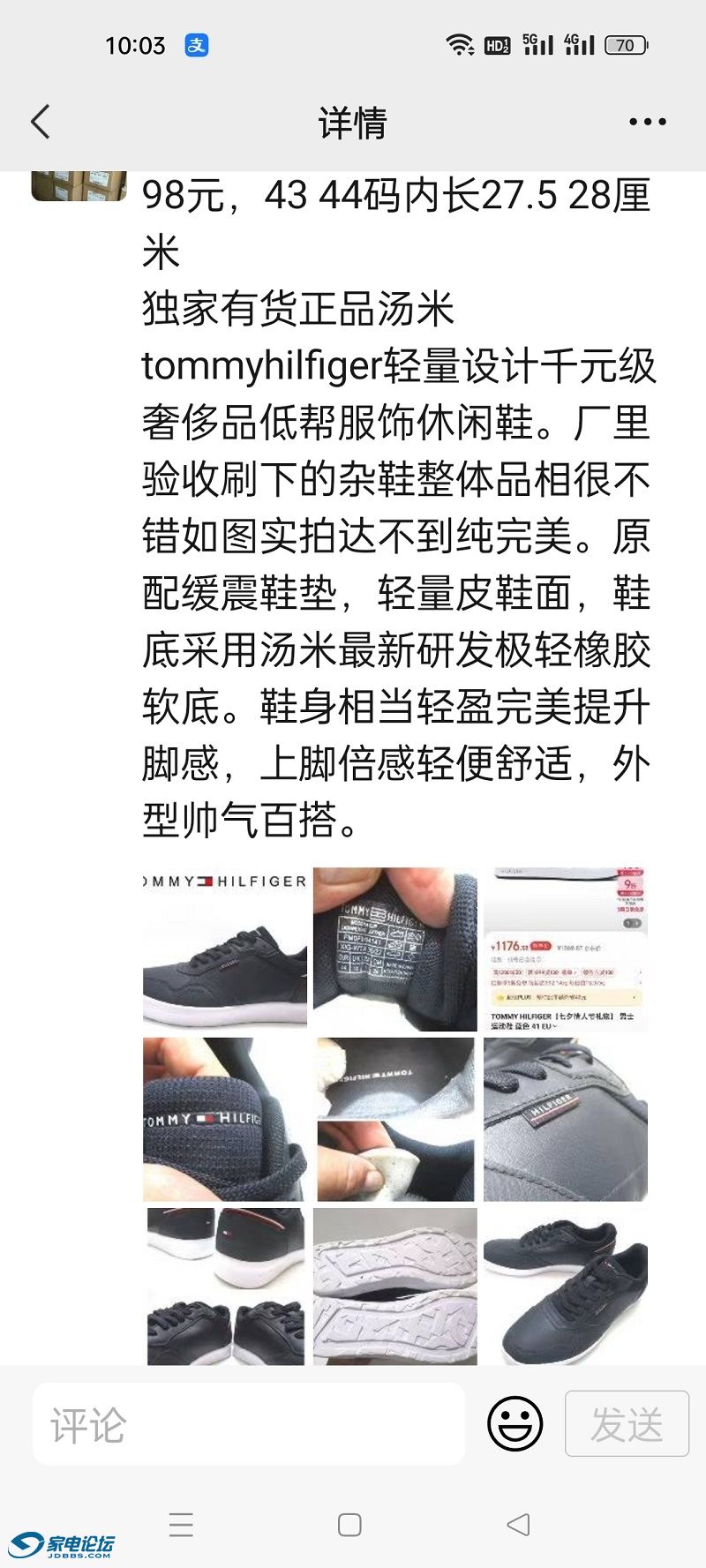This screenshot has height=1568, width=706.
Task: Tap the system back navigation button
Action: click(519, 1524)
